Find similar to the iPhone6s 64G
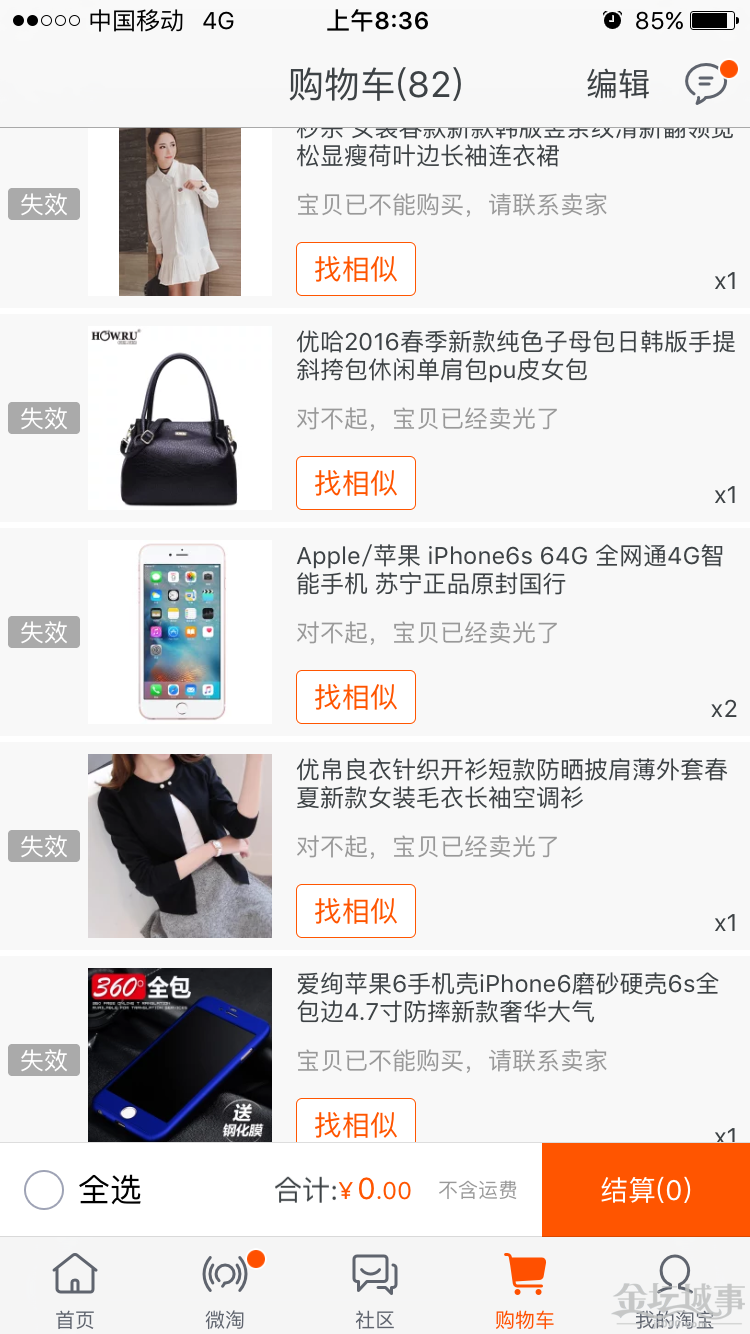 355,697
